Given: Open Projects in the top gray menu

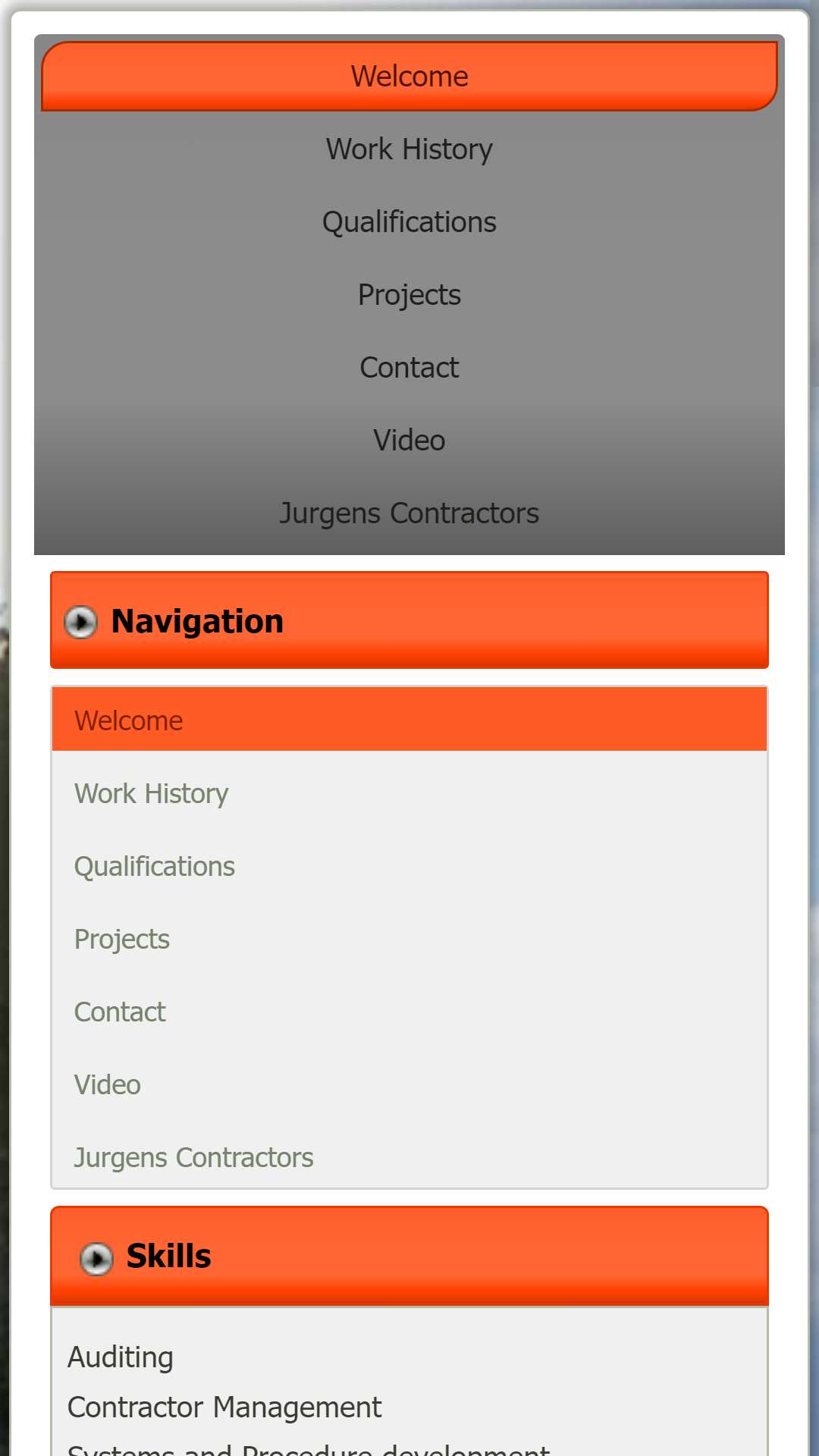Looking at the screenshot, I should point(409,295).
